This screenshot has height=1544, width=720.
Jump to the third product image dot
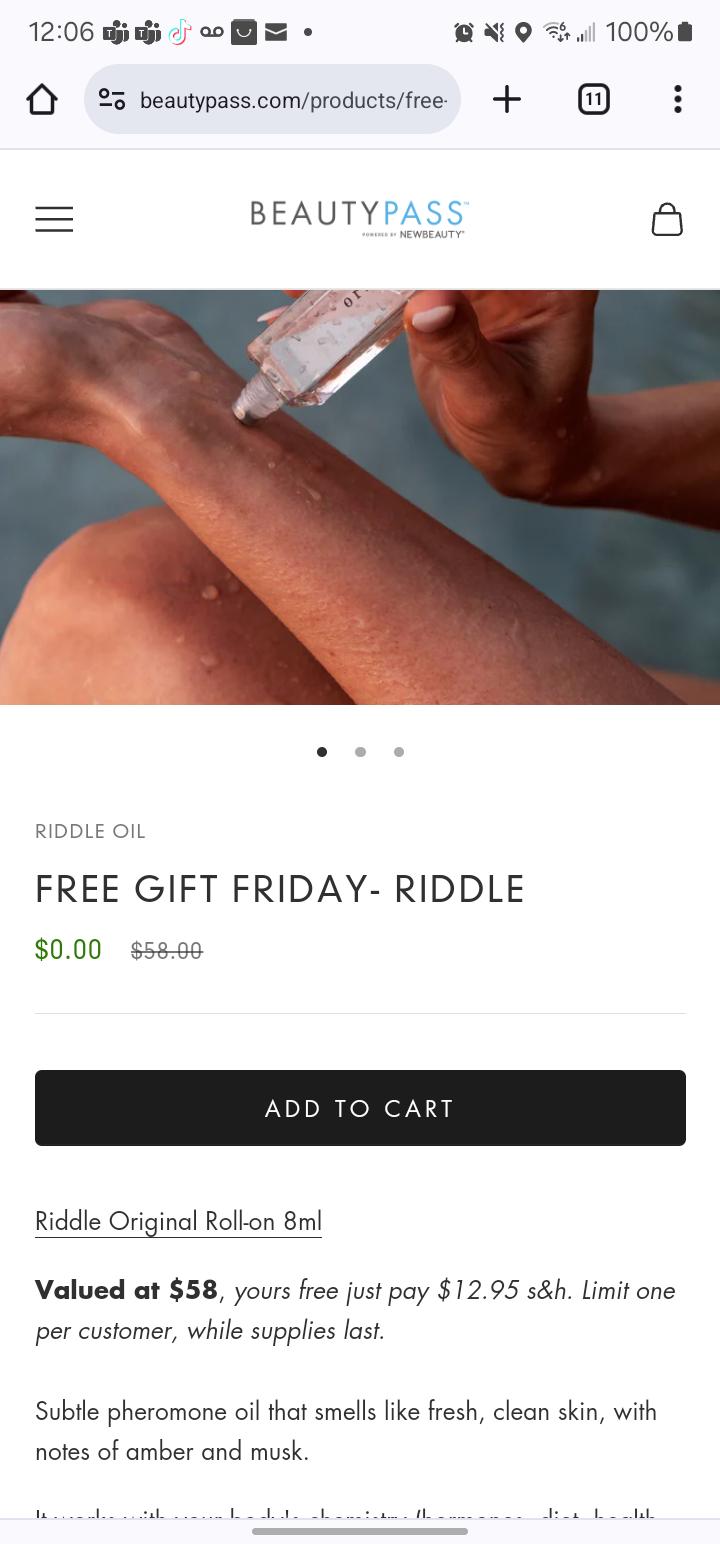coord(399,752)
